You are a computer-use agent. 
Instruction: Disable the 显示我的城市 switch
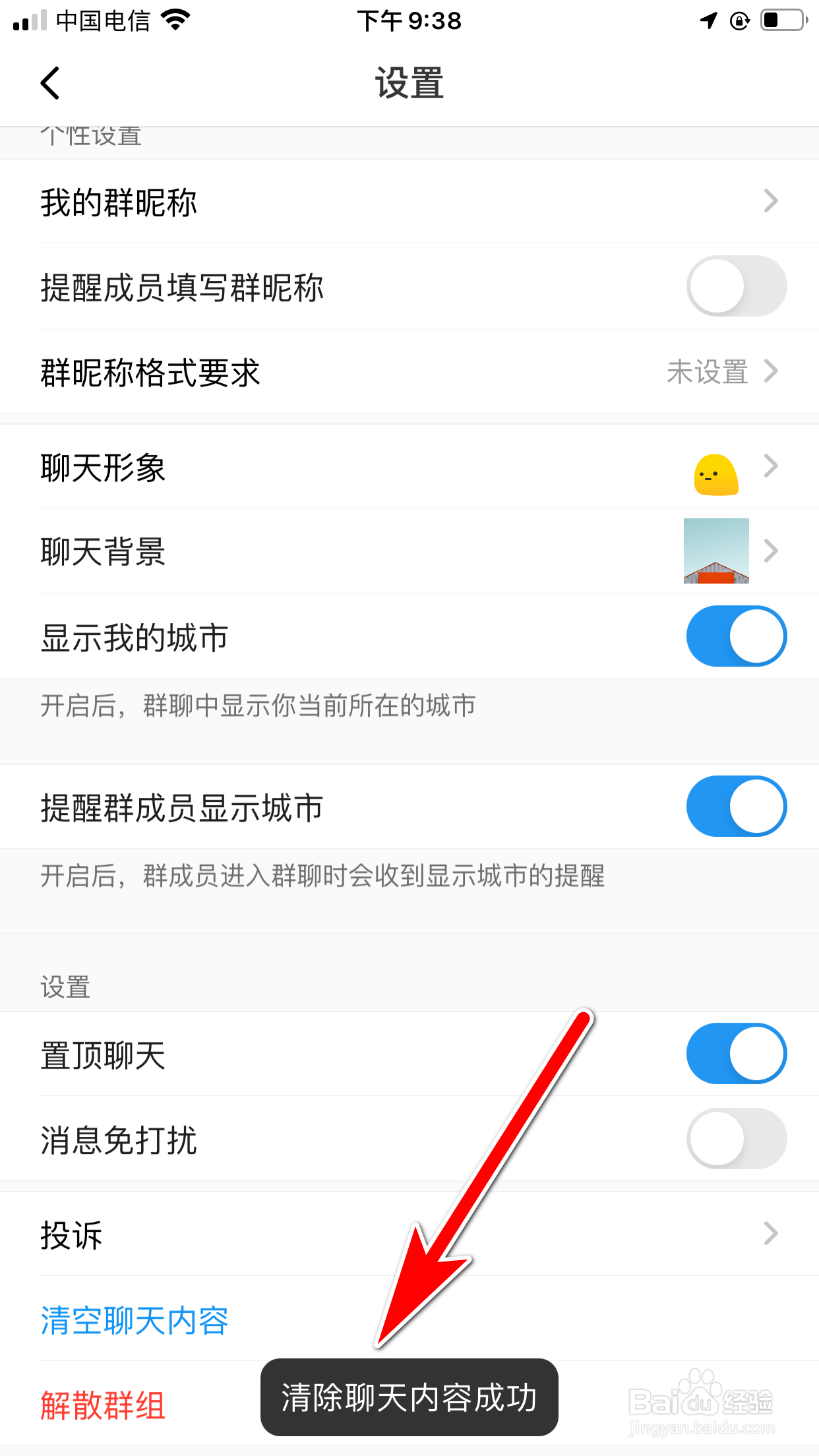click(x=735, y=636)
